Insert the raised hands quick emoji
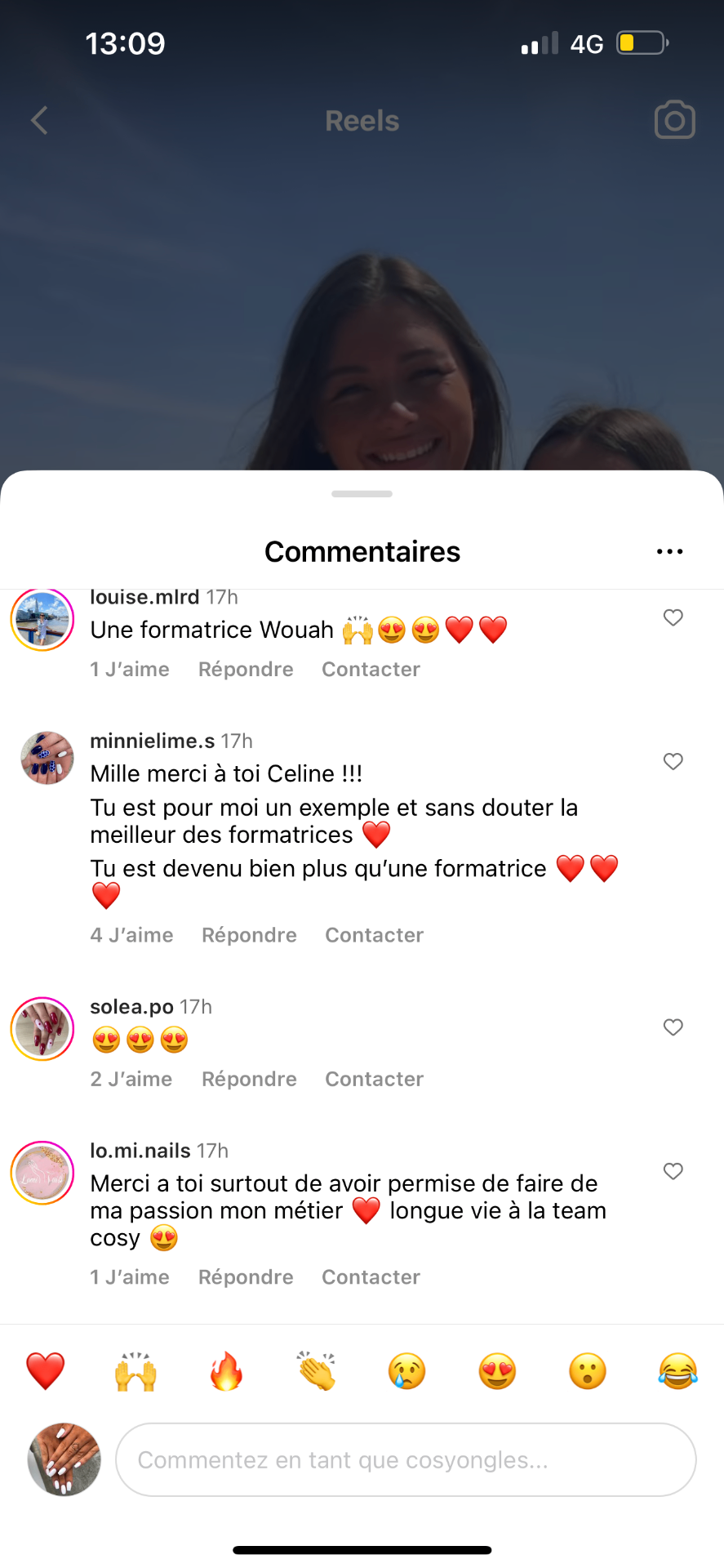This screenshot has width=724, height=1568. pos(135,1370)
